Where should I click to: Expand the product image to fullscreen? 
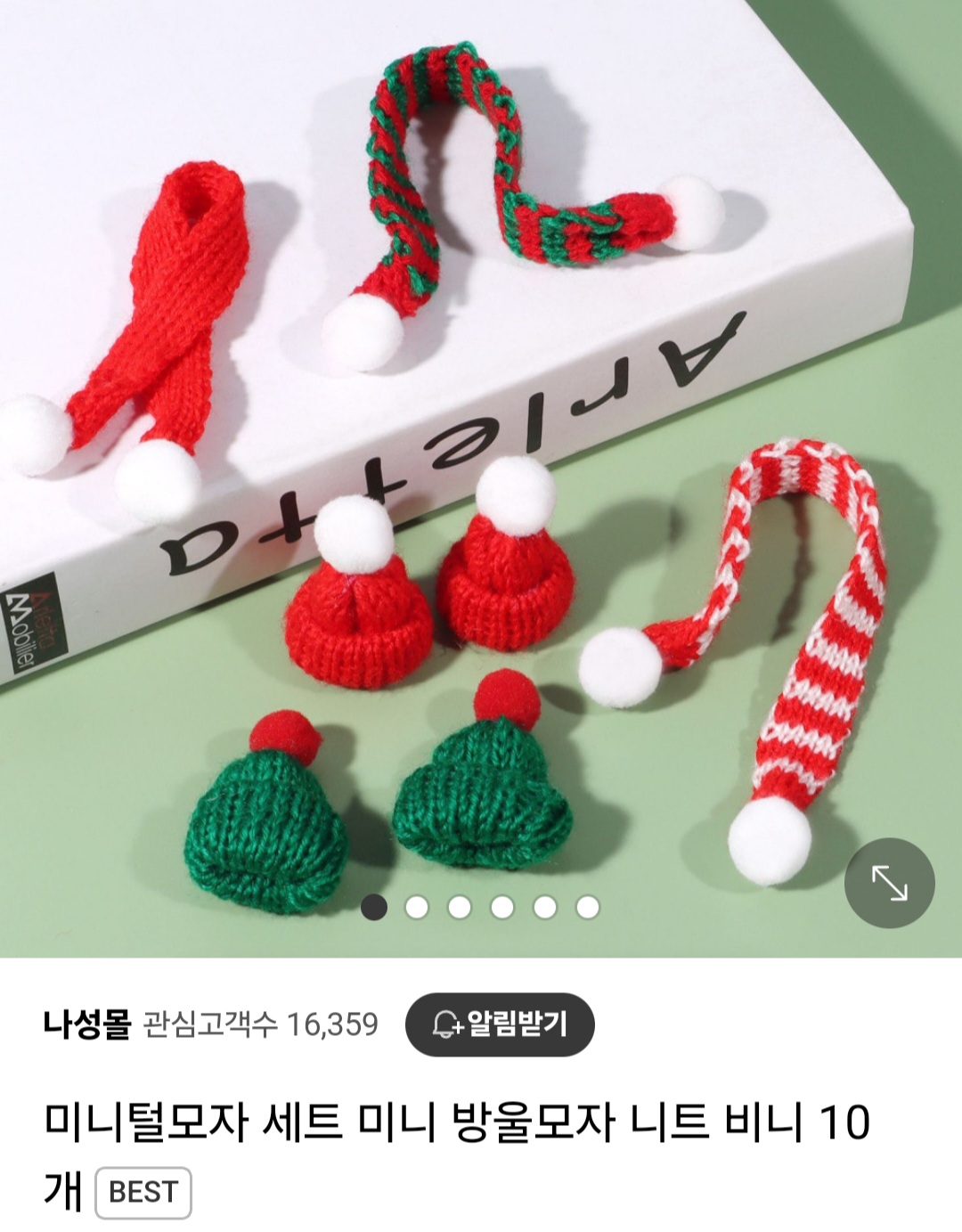(889, 883)
